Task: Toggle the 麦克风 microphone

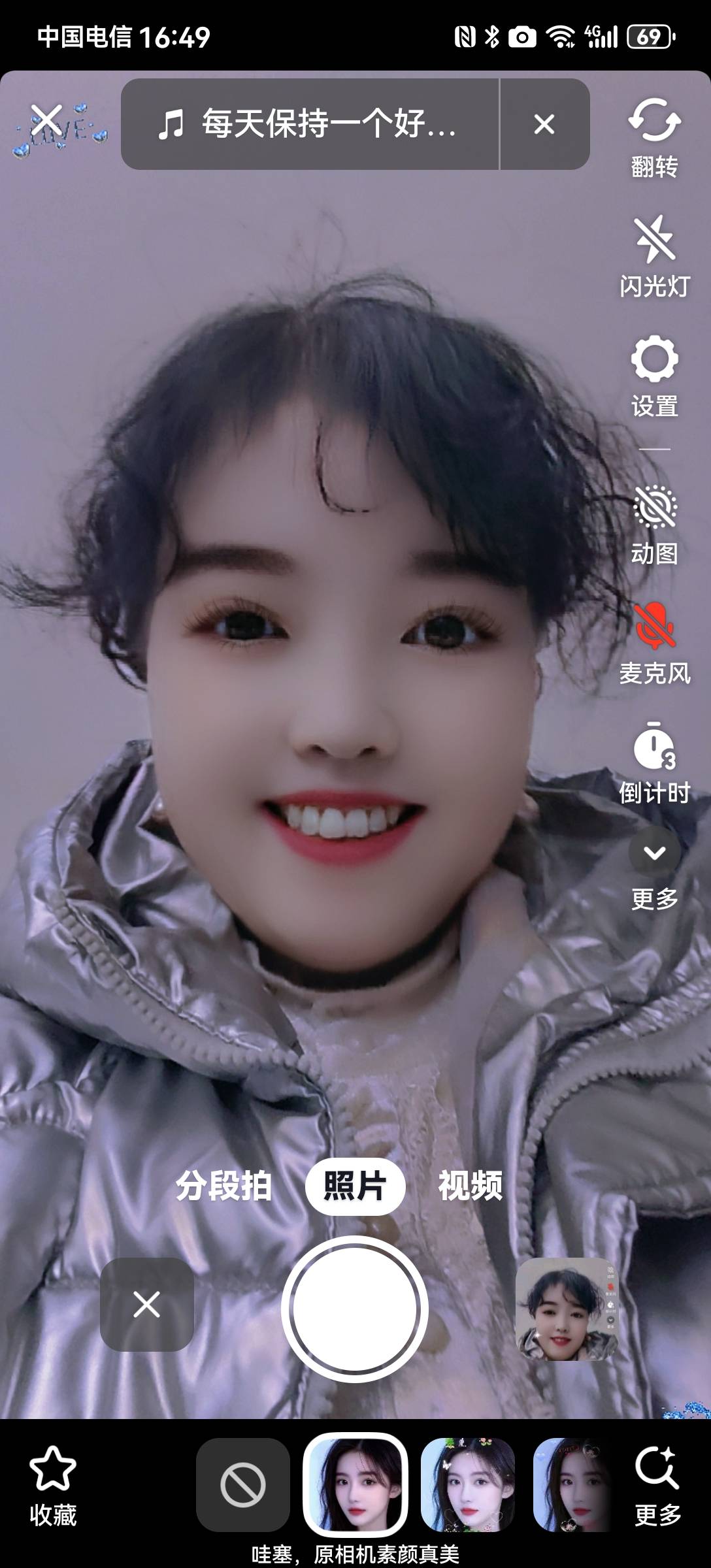Action: [654, 644]
